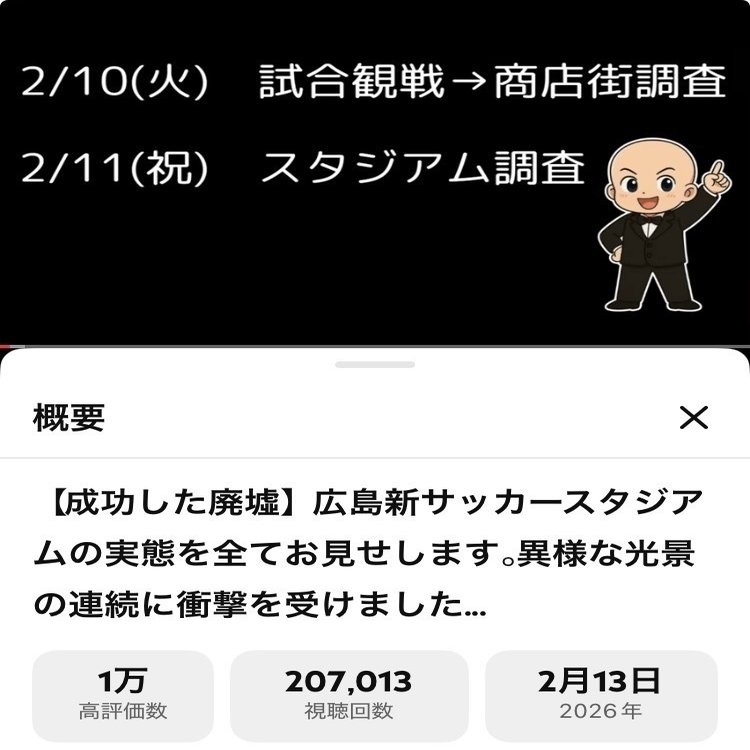Close the 概要 description panel
Viewport: 750px width, 750px height.
pos(693,418)
